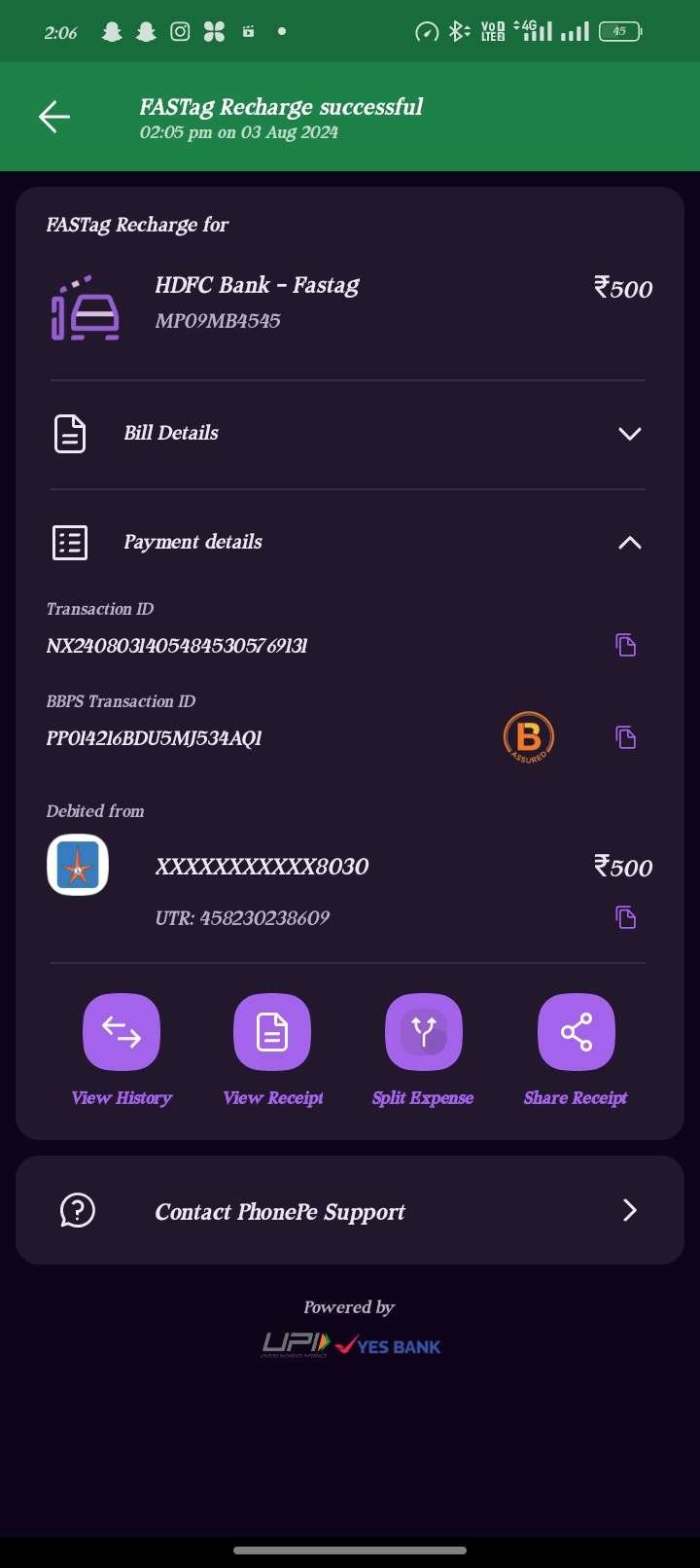This screenshot has width=700, height=1568.
Task: Go back using the header arrow
Action: click(54, 117)
